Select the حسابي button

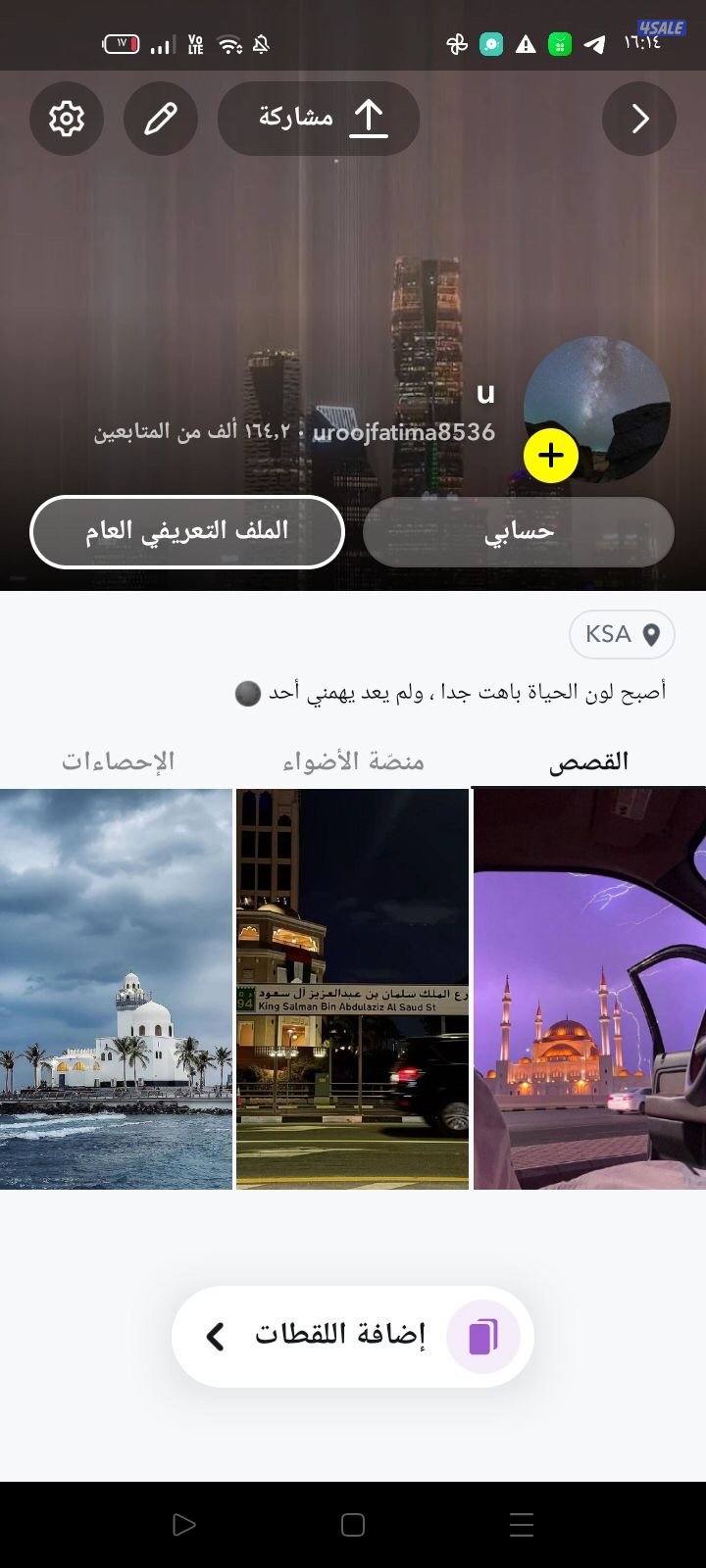(x=519, y=531)
